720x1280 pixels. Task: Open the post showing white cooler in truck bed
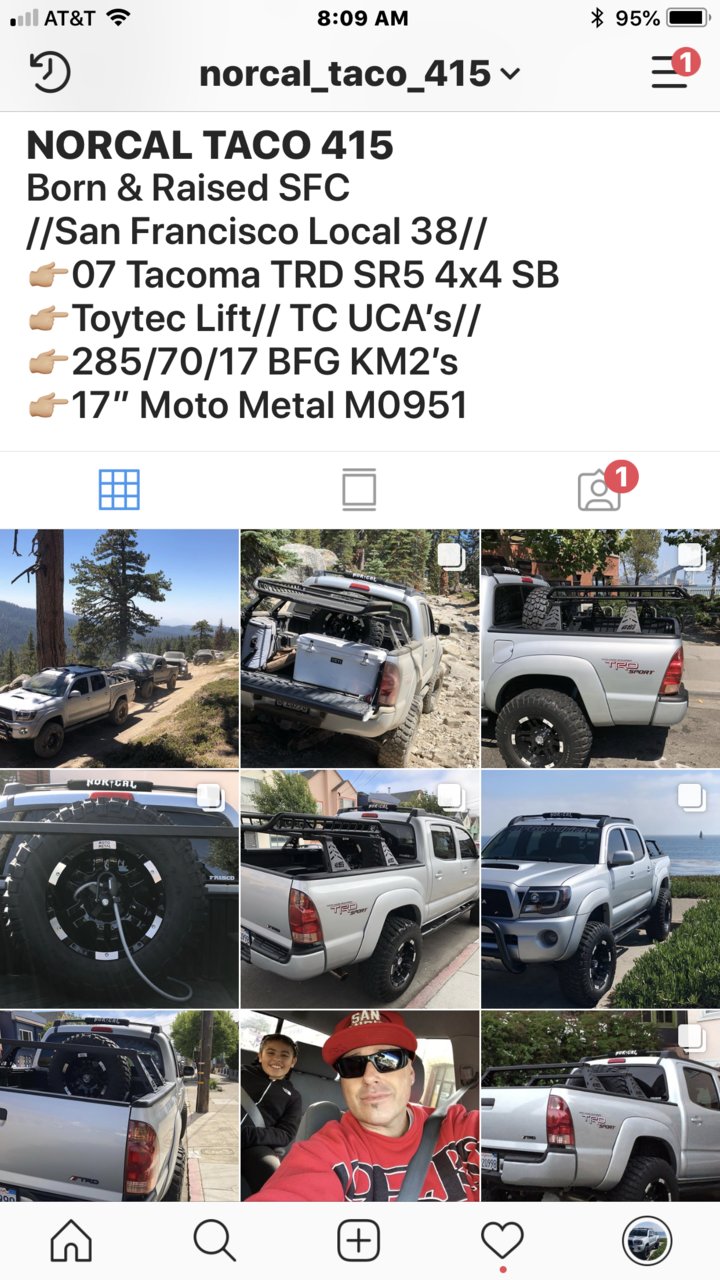[360, 648]
